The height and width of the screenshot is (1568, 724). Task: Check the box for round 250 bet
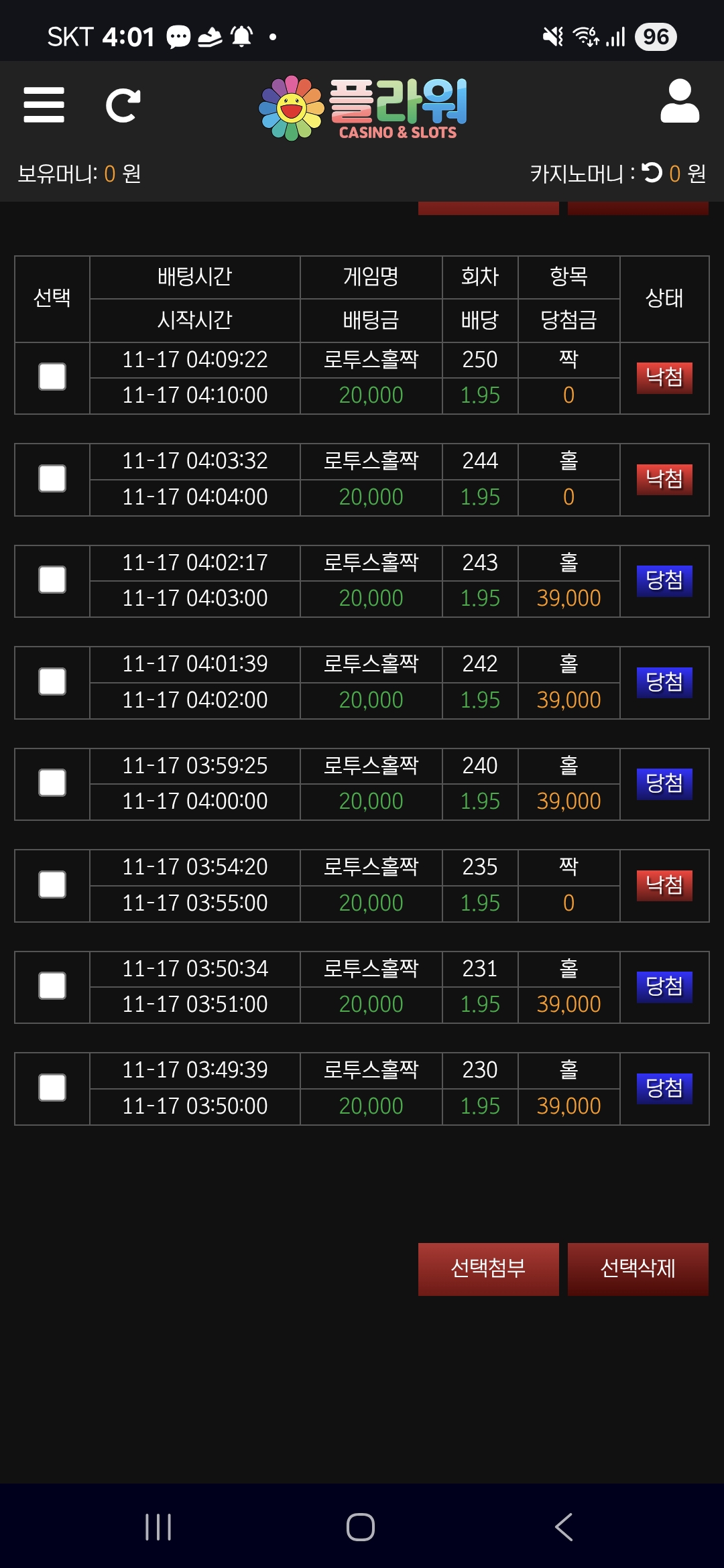click(52, 377)
